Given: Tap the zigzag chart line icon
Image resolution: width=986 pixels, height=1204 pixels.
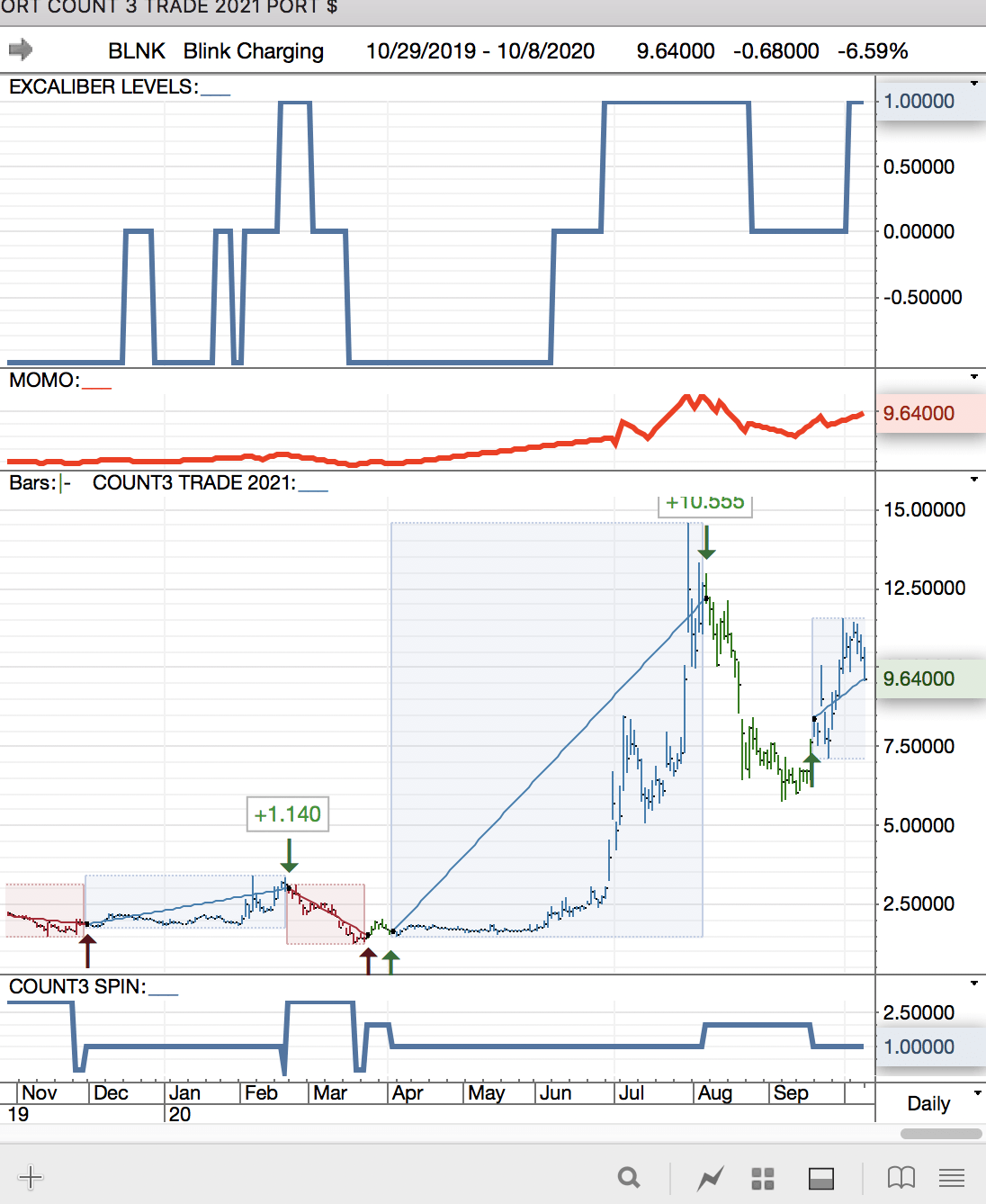Looking at the screenshot, I should coord(711,1177).
